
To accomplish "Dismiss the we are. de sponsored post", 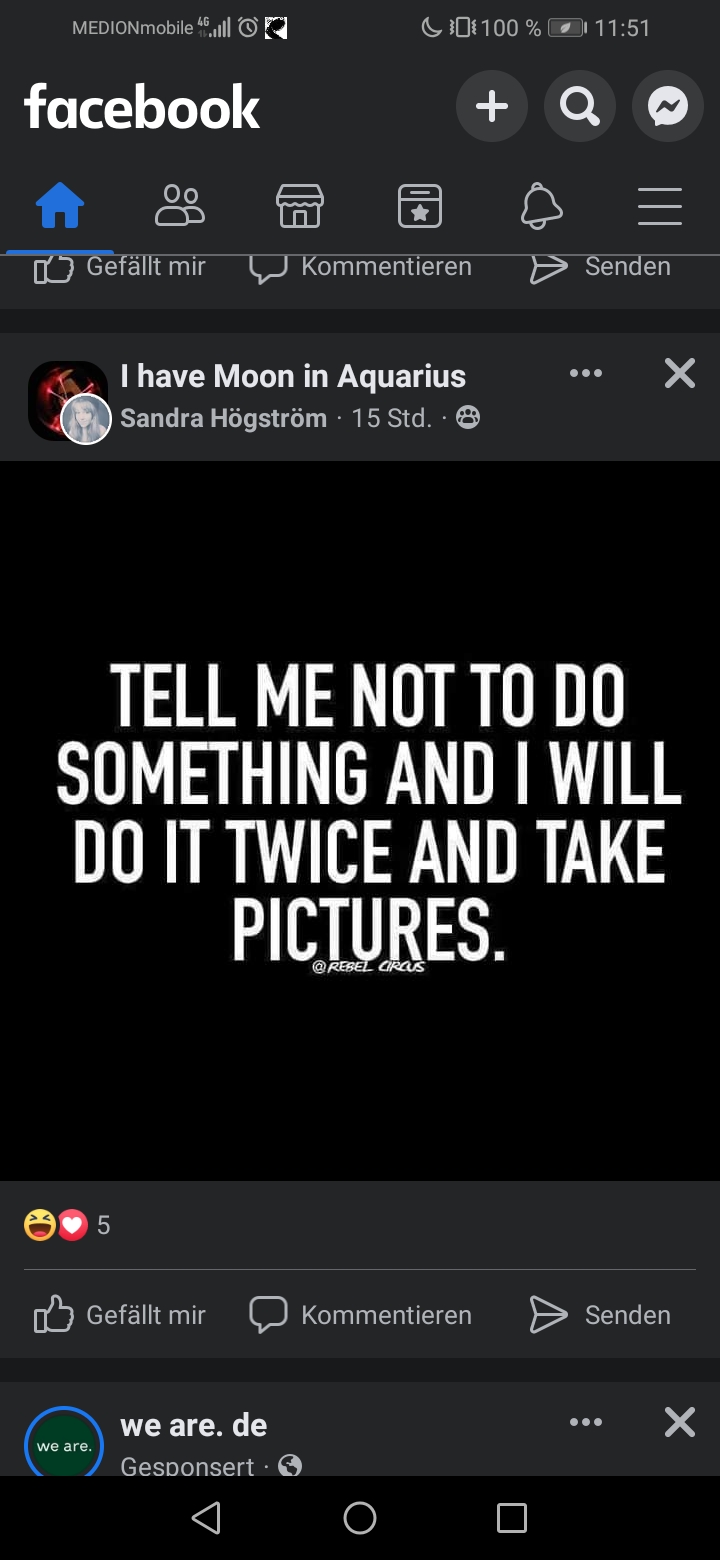I will (x=679, y=1422).
